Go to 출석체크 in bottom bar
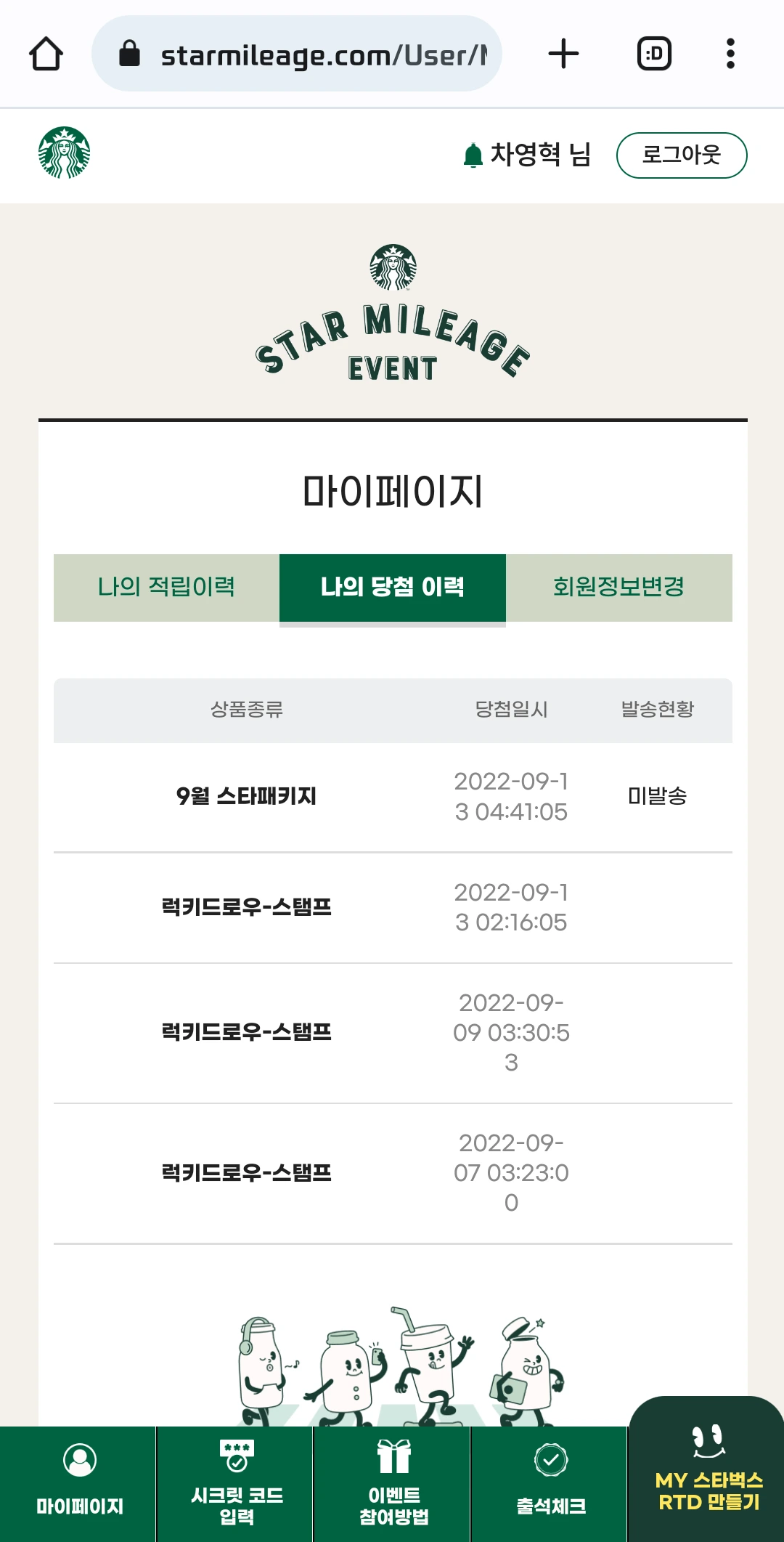Image resolution: width=784 pixels, height=1542 pixels. click(x=550, y=1484)
